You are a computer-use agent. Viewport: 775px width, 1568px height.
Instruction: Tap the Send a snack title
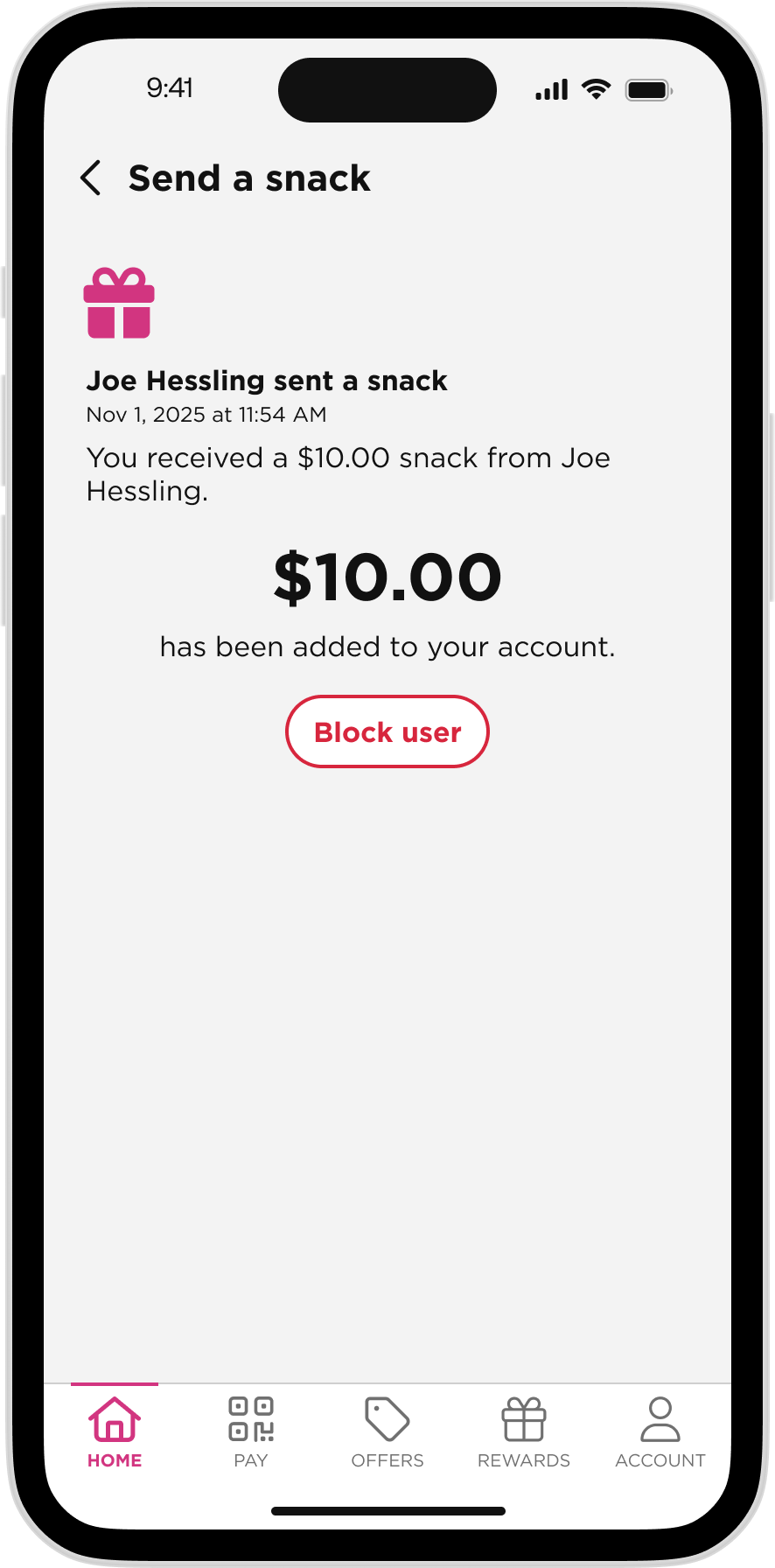point(250,178)
